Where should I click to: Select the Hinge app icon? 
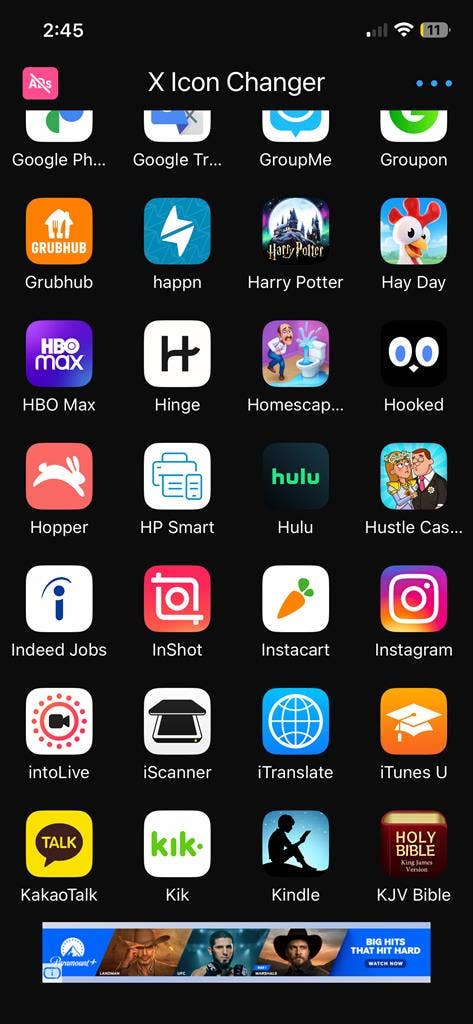tap(177, 353)
